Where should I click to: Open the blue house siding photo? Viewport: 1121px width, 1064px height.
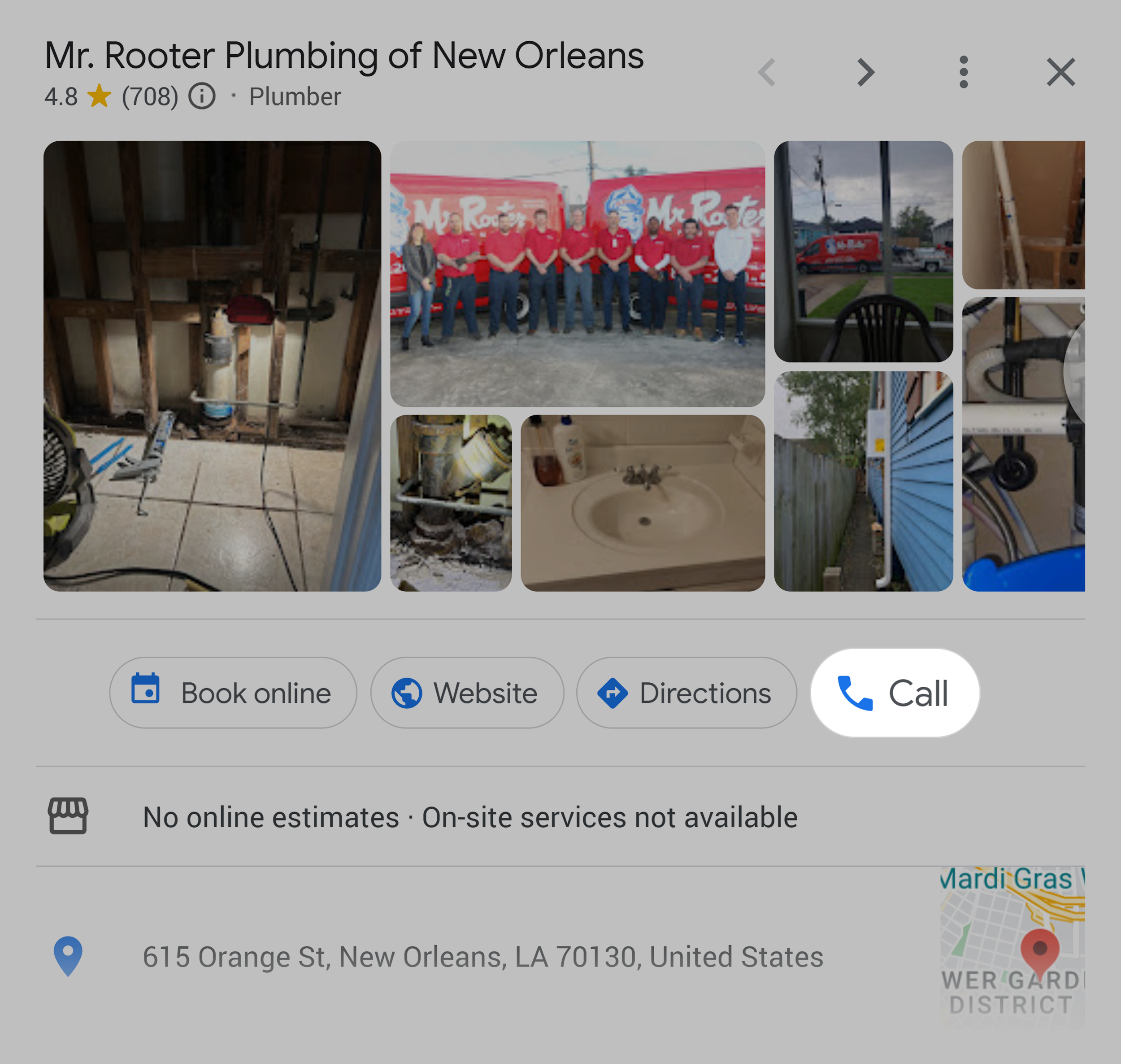point(862,481)
